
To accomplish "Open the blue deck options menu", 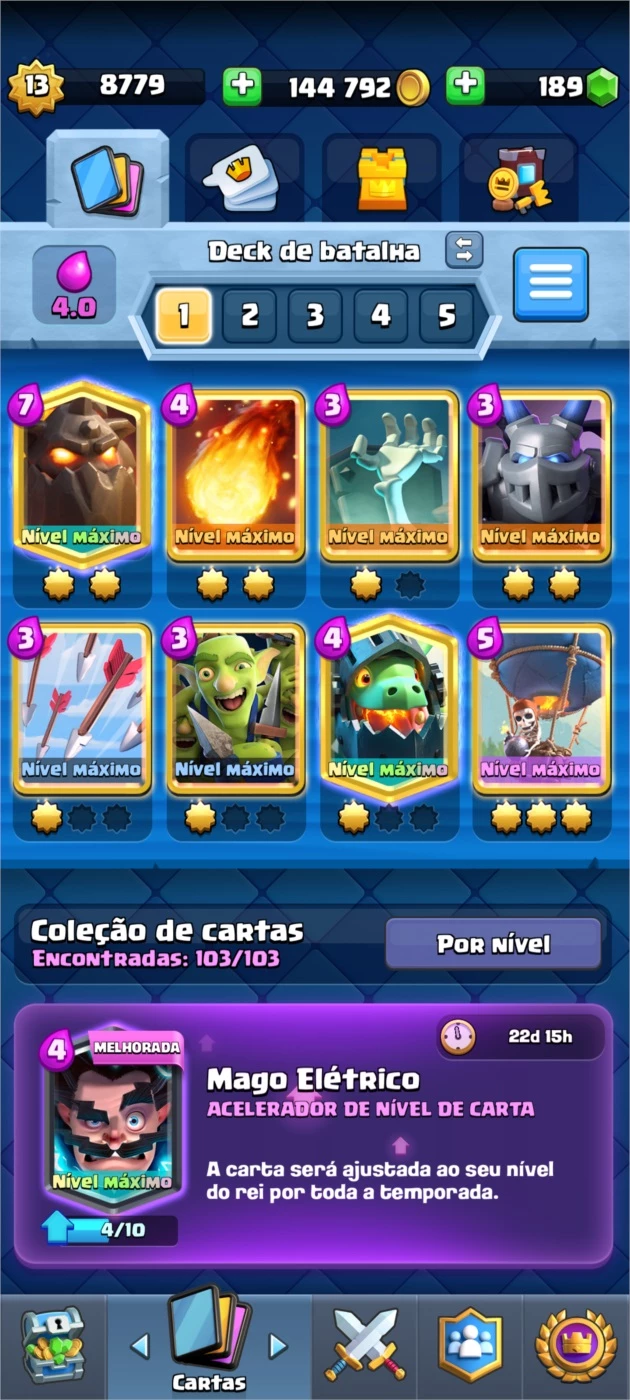I will 551,285.
